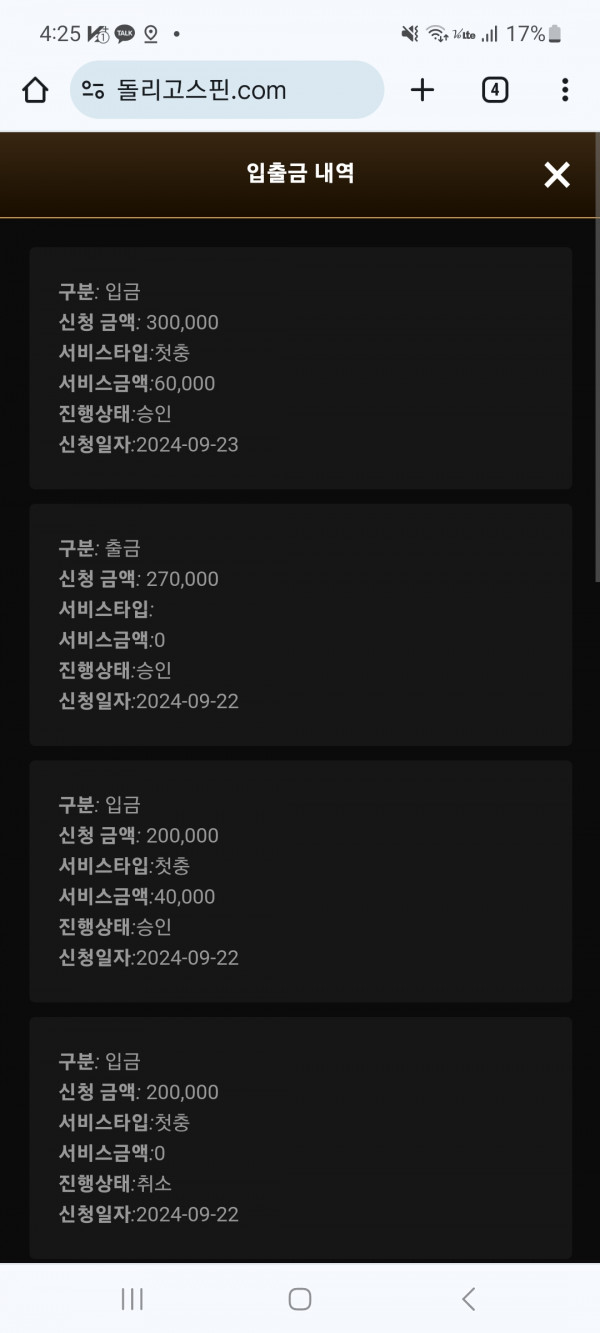View site info icon in address bar
The width and height of the screenshot is (600, 1333).
(93, 90)
